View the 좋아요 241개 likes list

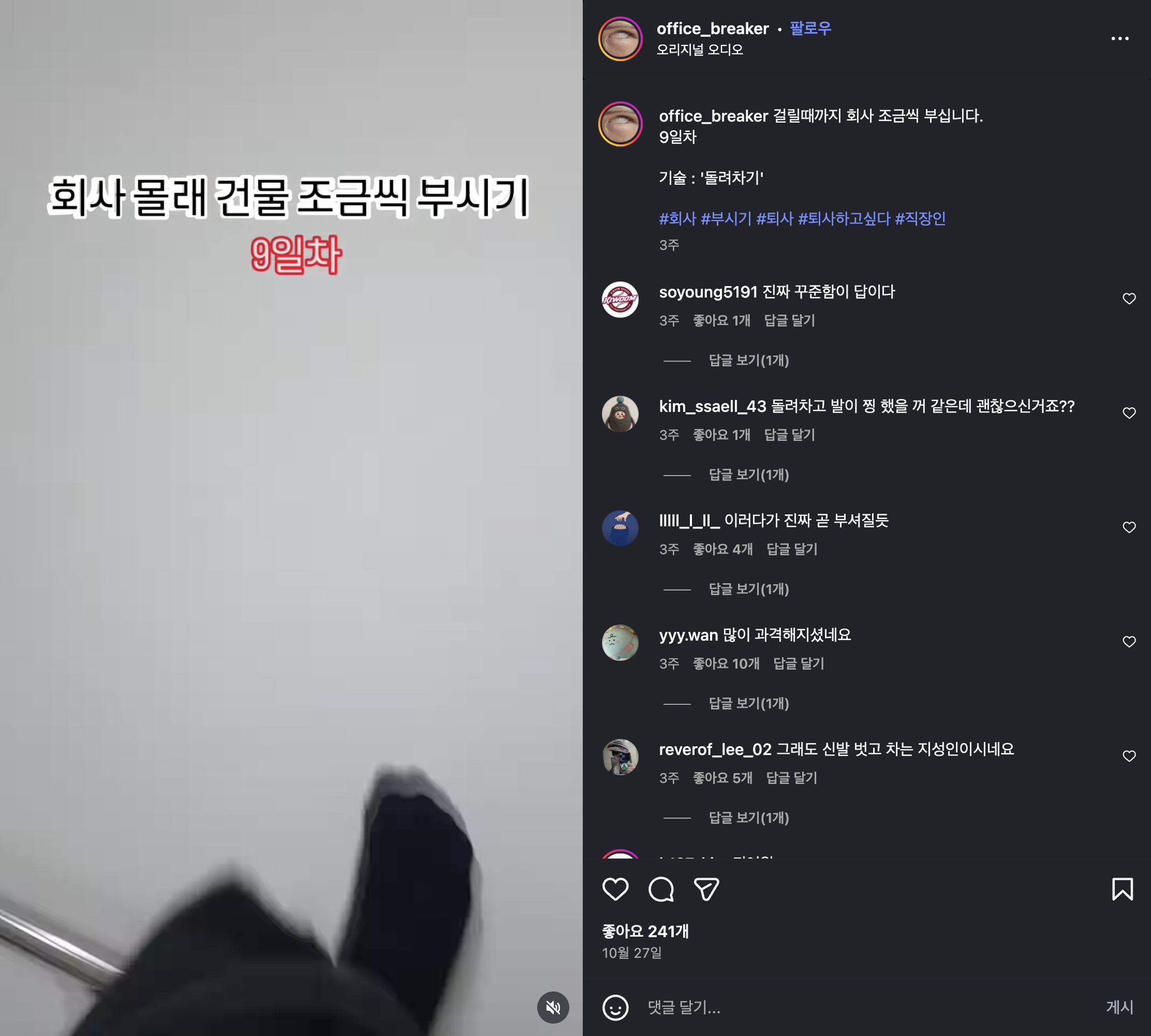pyautogui.click(x=645, y=931)
